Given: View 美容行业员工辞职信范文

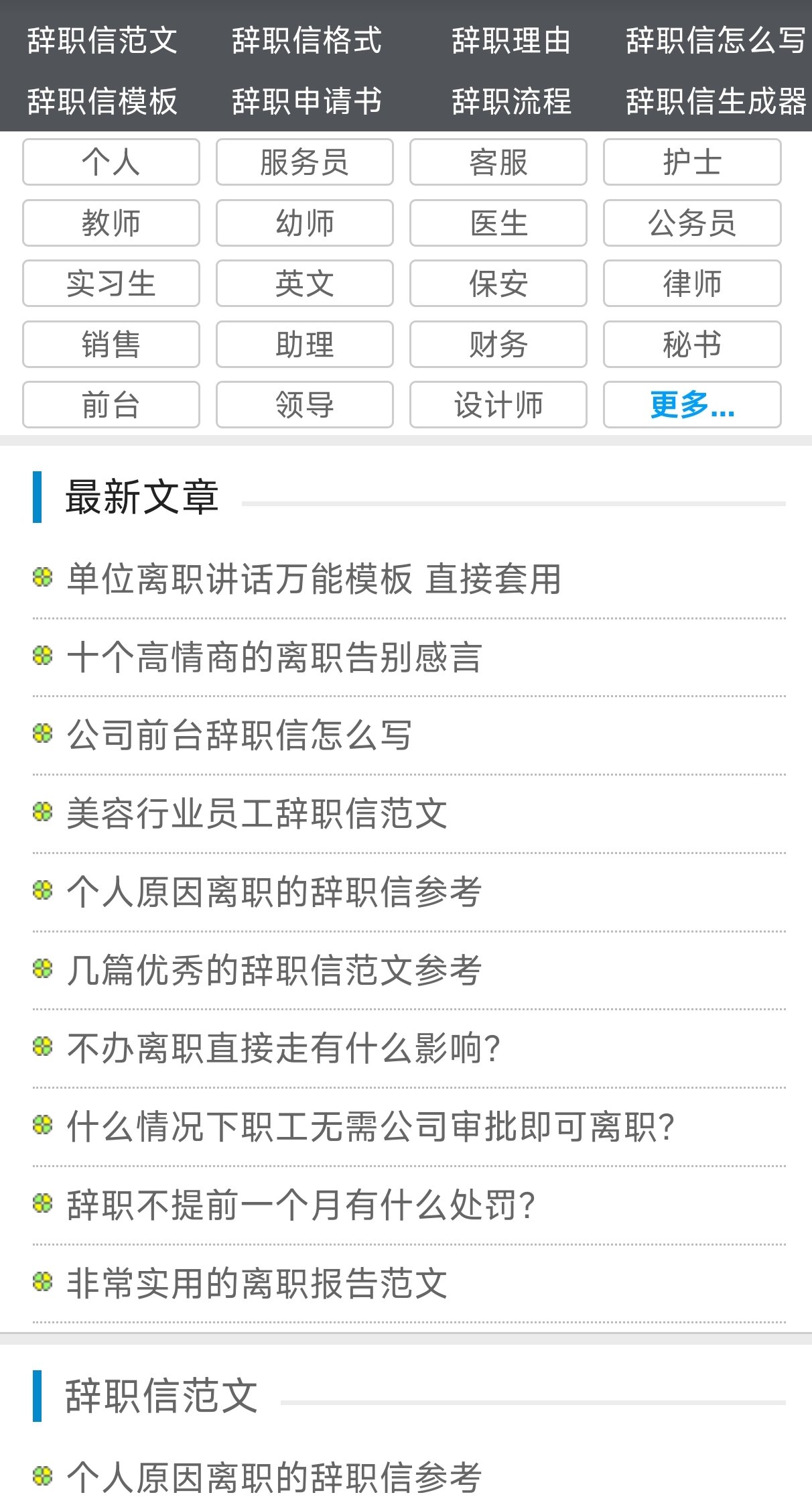Looking at the screenshot, I should pyautogui.click(x=257, y=814).
